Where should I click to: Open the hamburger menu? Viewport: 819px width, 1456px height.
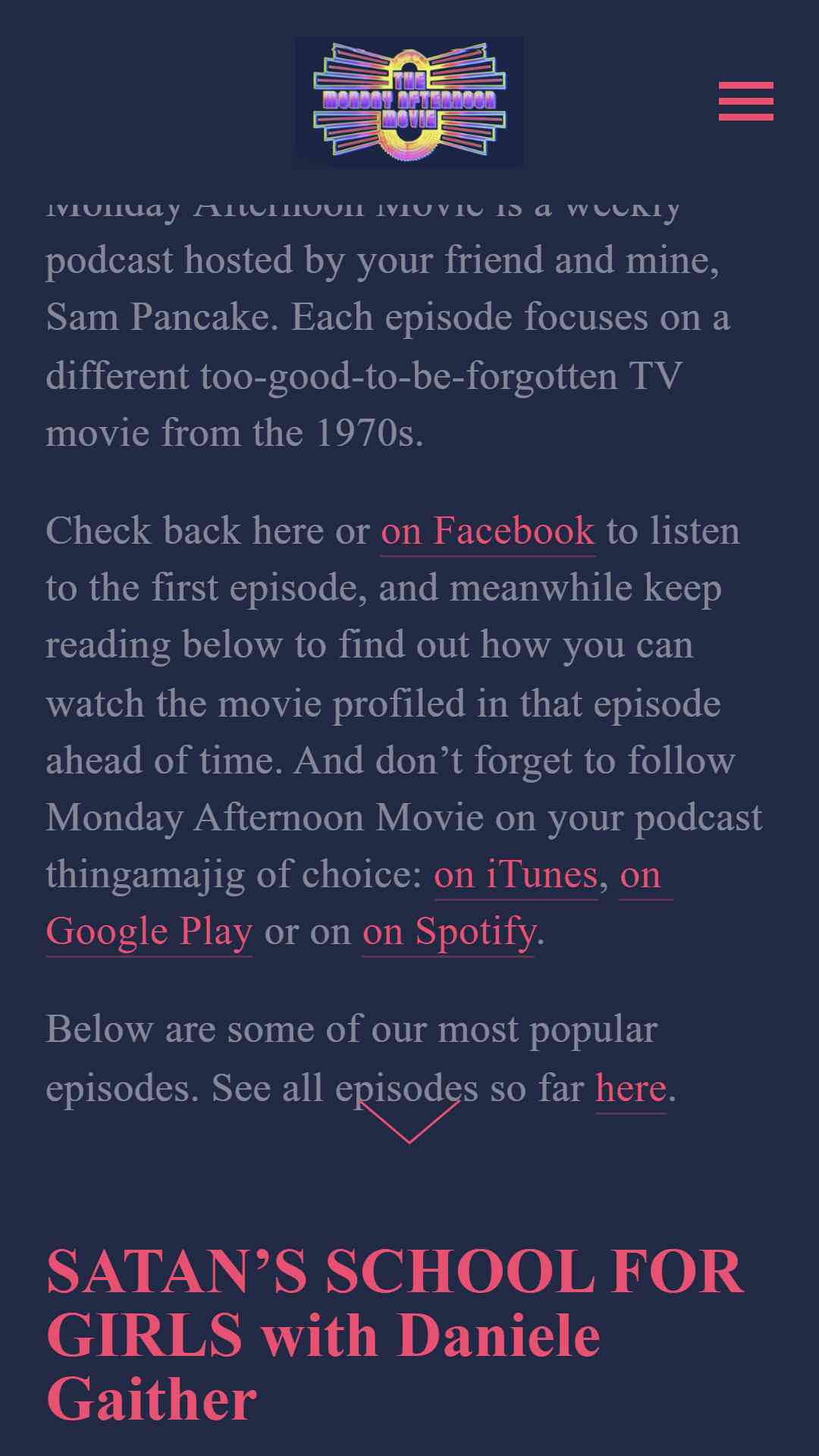746,101
